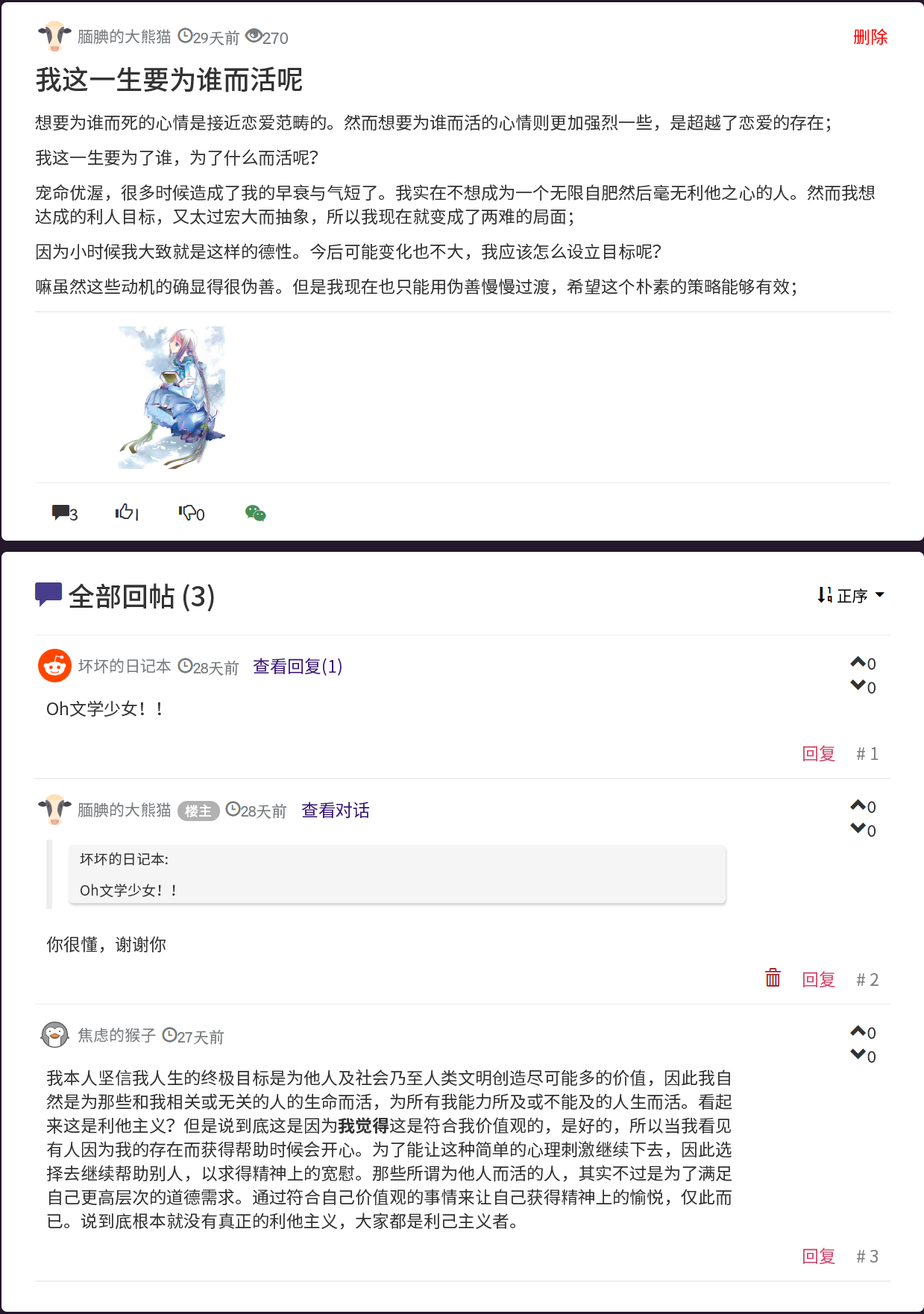Tap 删除 to delete this post
The image size is (924, 1314).
pyautogui.click(x=870, y=37)
